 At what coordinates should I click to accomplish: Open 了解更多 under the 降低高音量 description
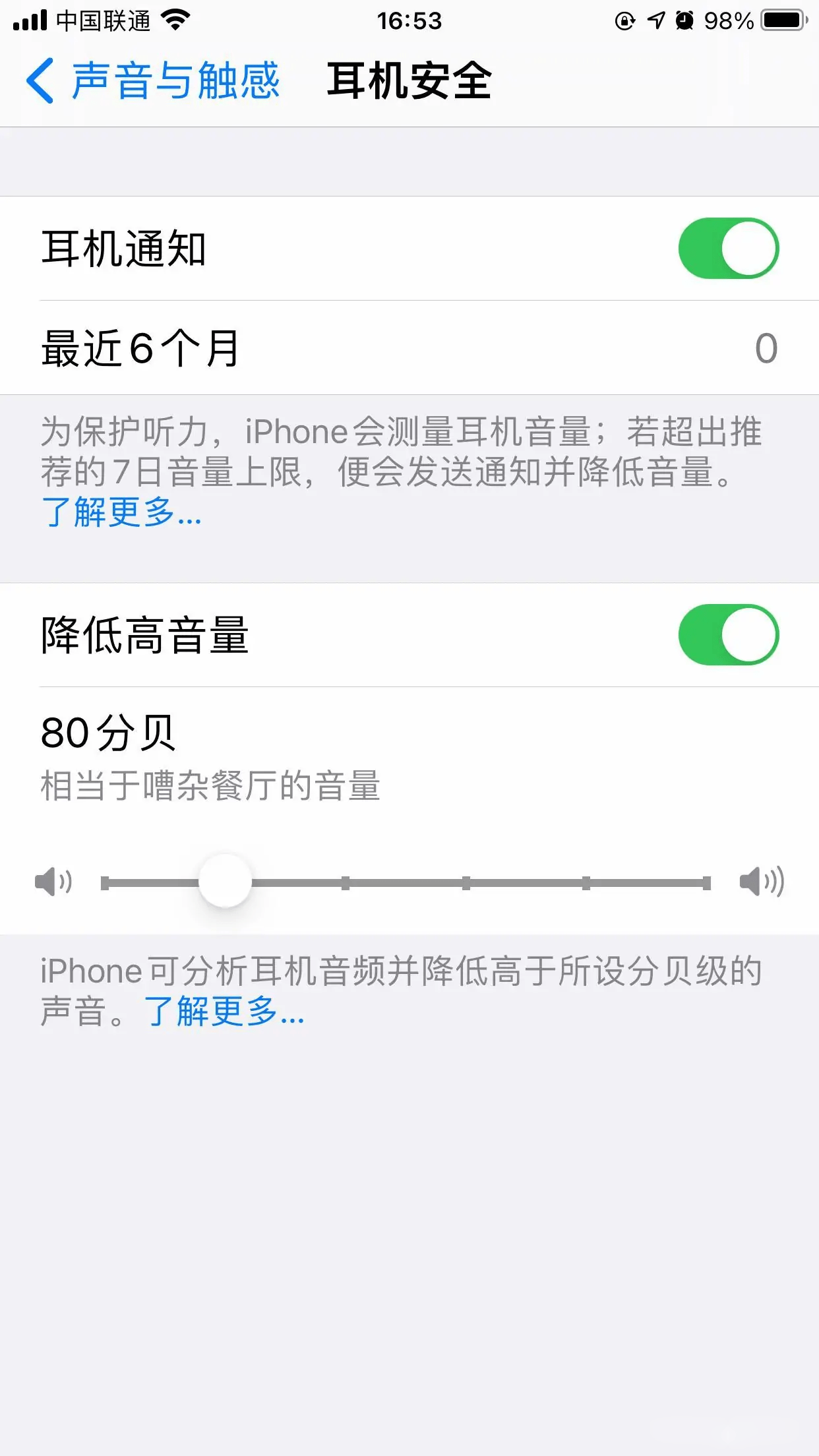[x=224, y=1012]
